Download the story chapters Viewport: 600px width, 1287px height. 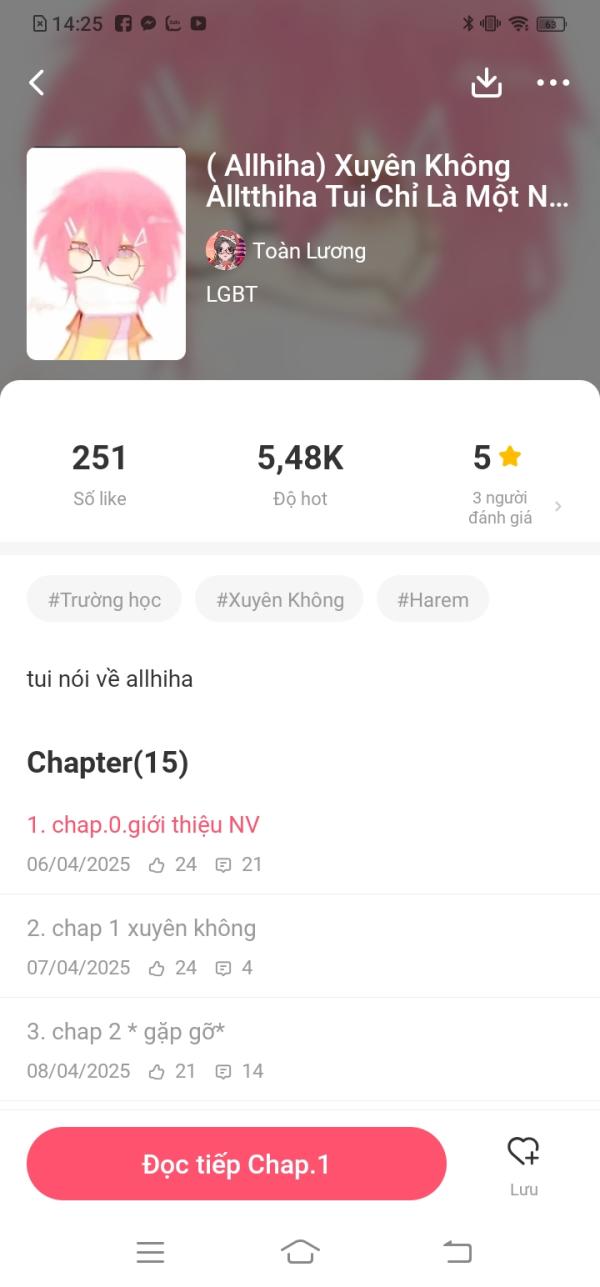coord(486,83)
